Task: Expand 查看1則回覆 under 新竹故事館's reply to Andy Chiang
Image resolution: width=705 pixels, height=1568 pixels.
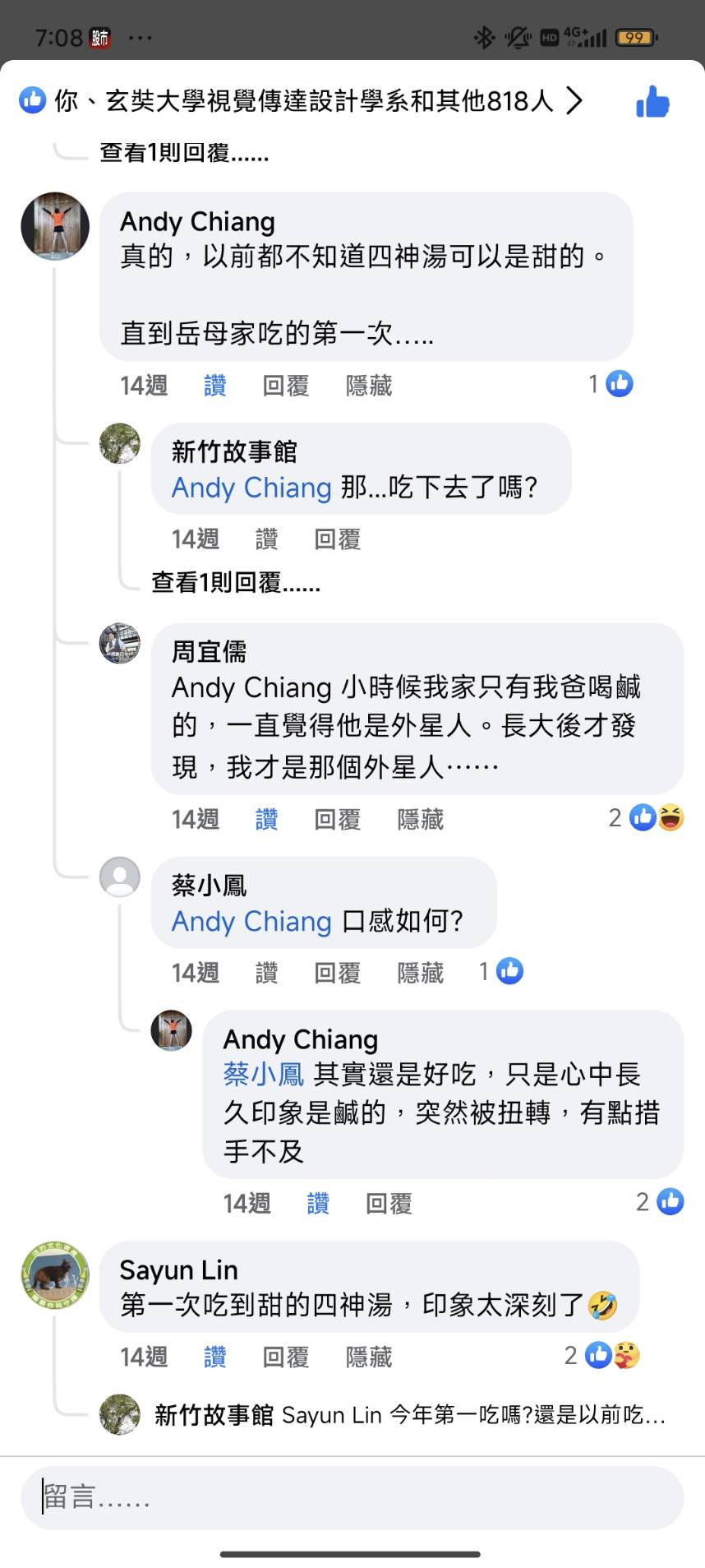Action: pyautogui.click(x=235, y=582)
